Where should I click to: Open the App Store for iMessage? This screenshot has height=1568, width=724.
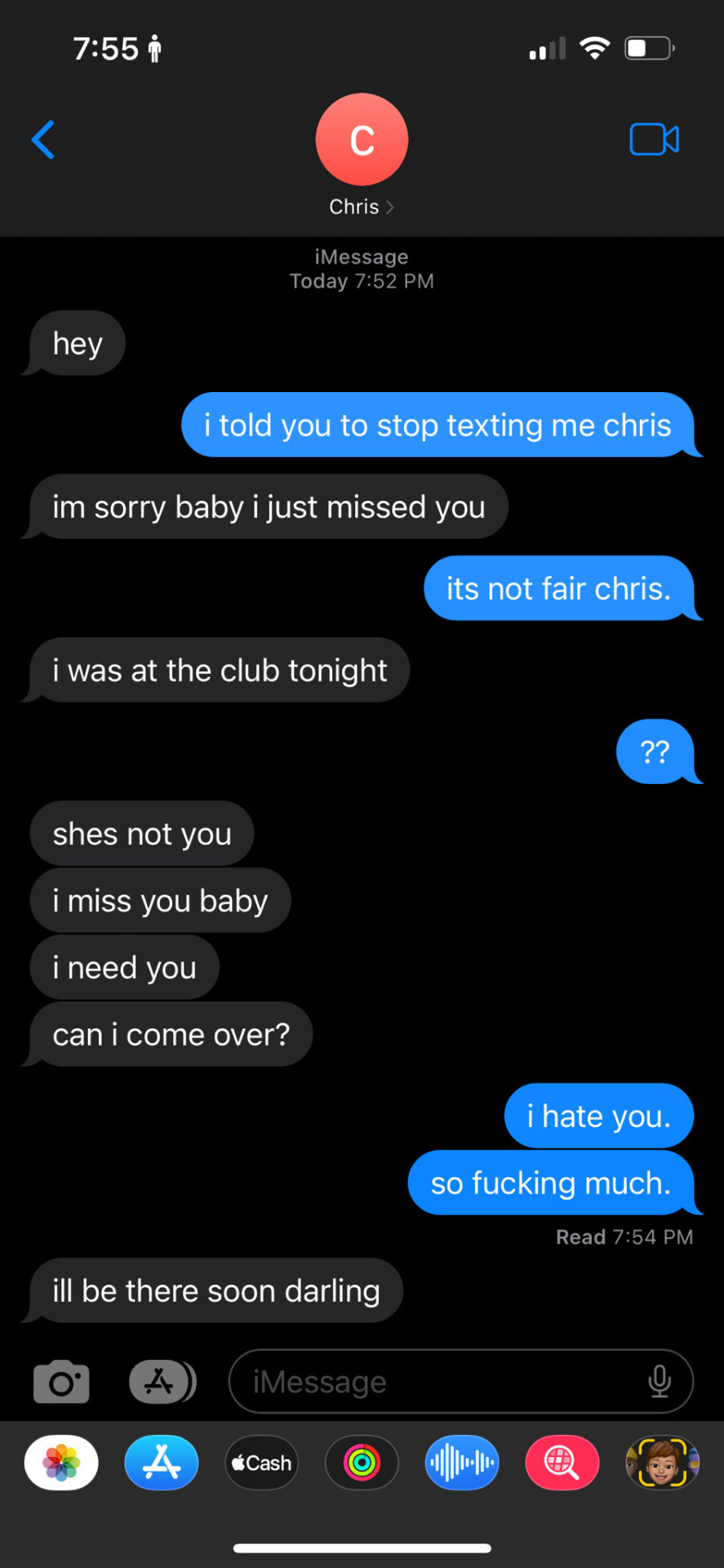[x=162, y=1463]
